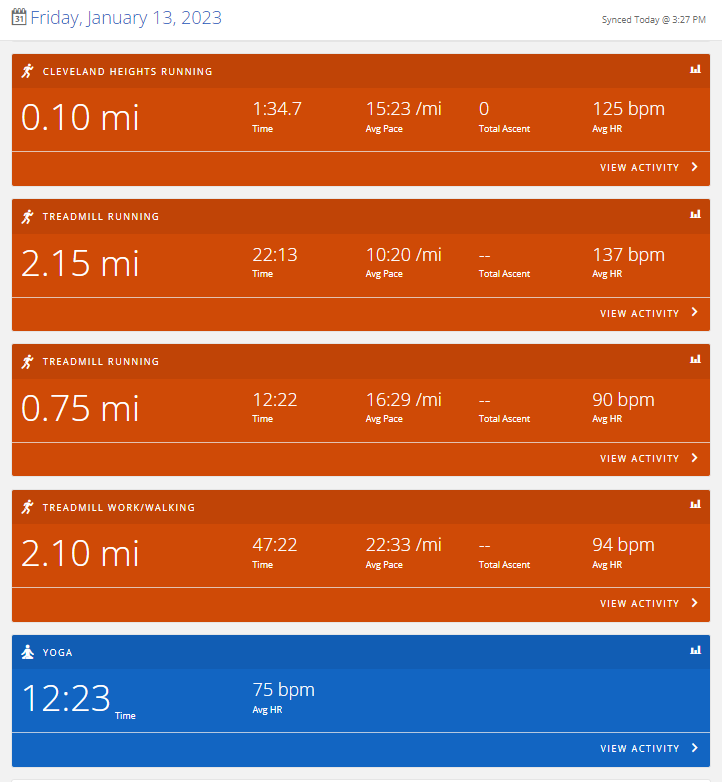The image size is (722, 782).
Task: Select the Friday, January 13, 2023 date heading
Action: click(x=125, y=18)
